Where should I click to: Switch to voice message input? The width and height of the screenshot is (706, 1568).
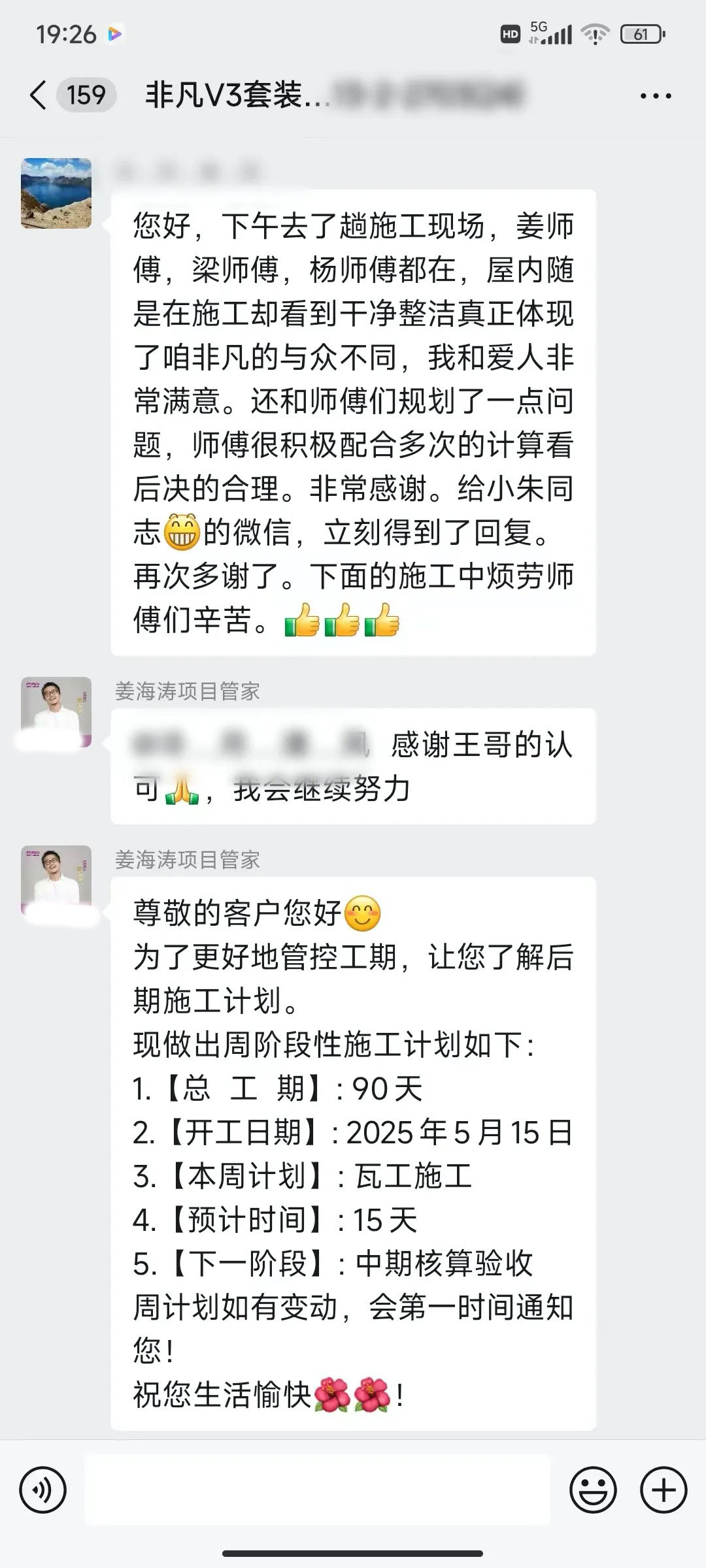pyautogui.click(x=43, y=1490)
